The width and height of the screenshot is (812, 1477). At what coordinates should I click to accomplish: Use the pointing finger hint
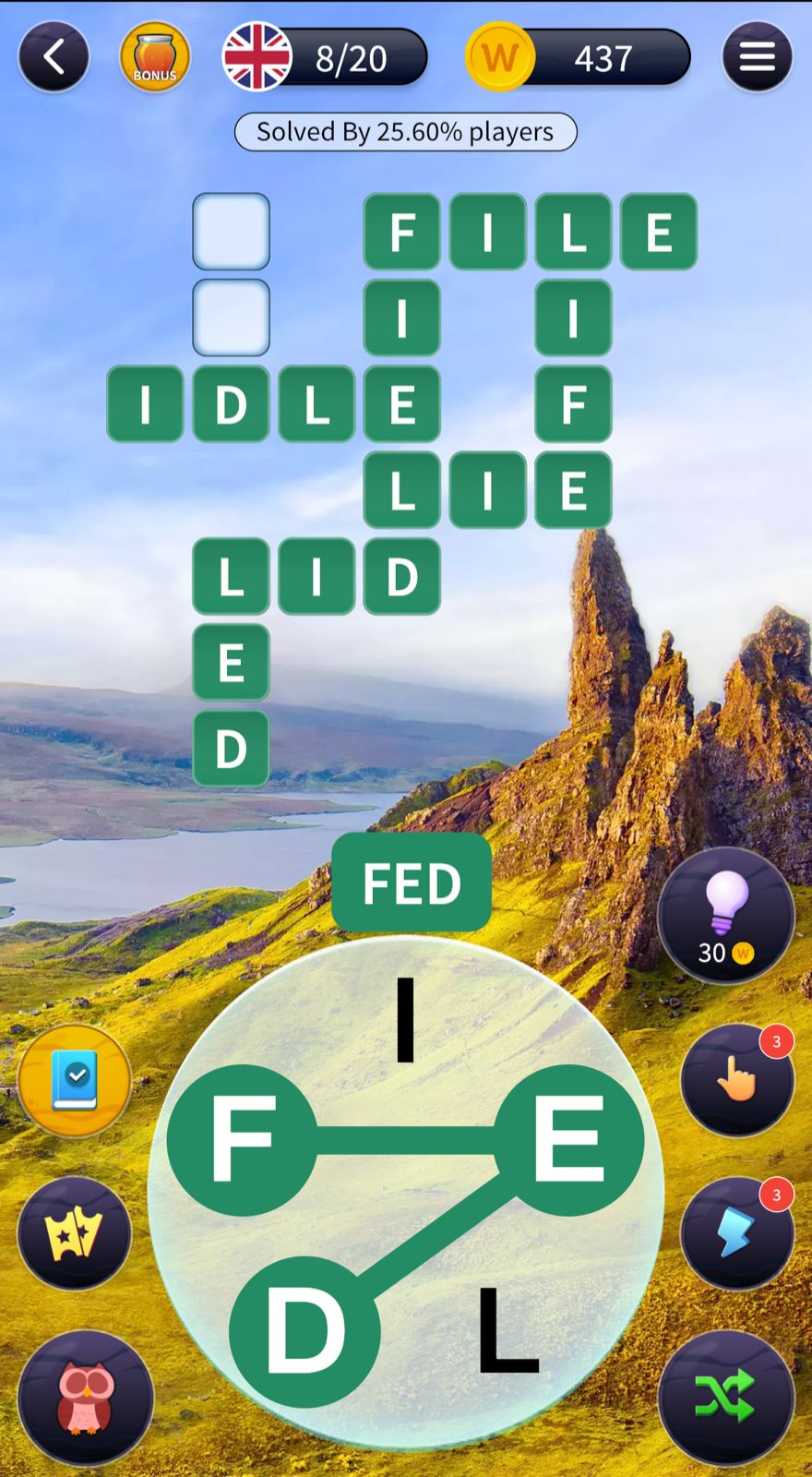tap(736, 1078)
